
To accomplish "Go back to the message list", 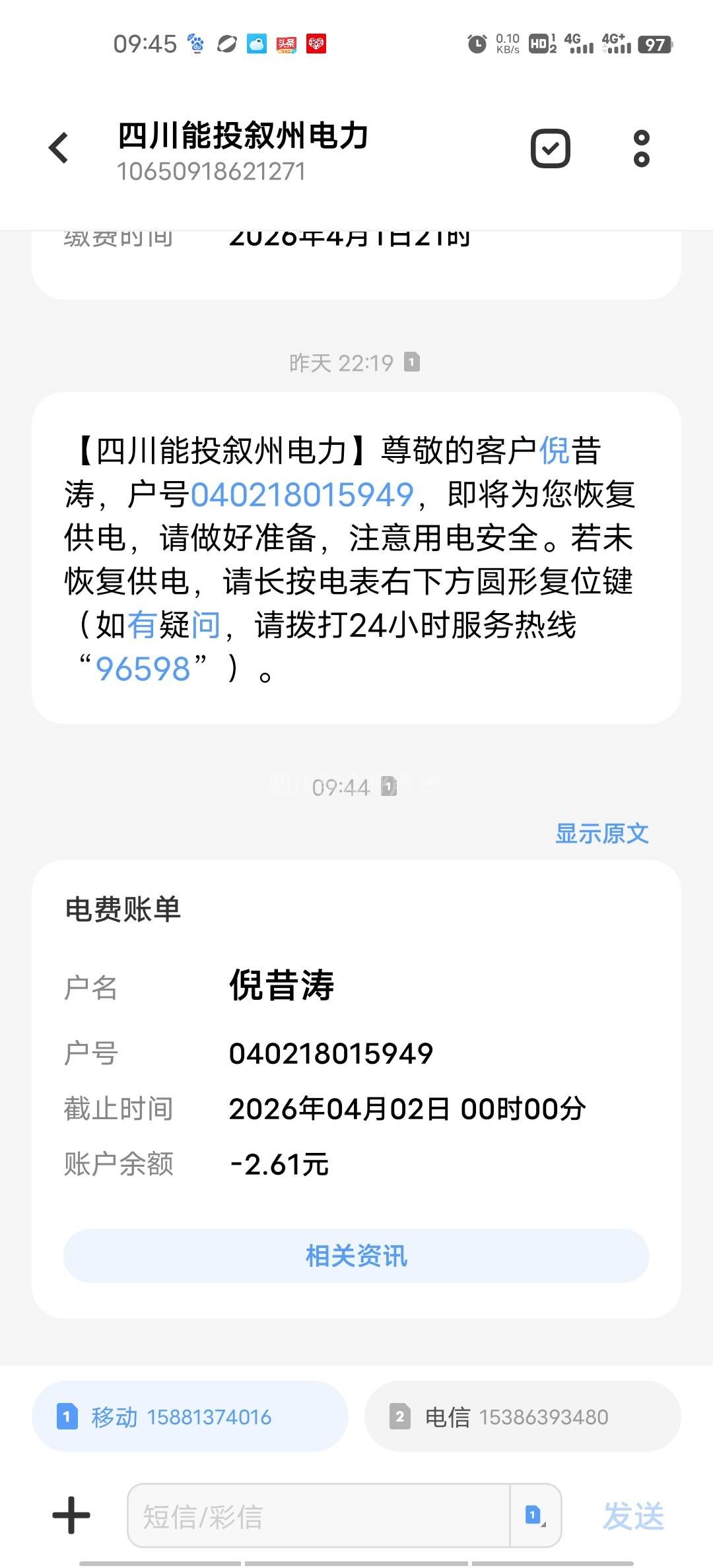I will pyautogui.click(x=59, y=148).
